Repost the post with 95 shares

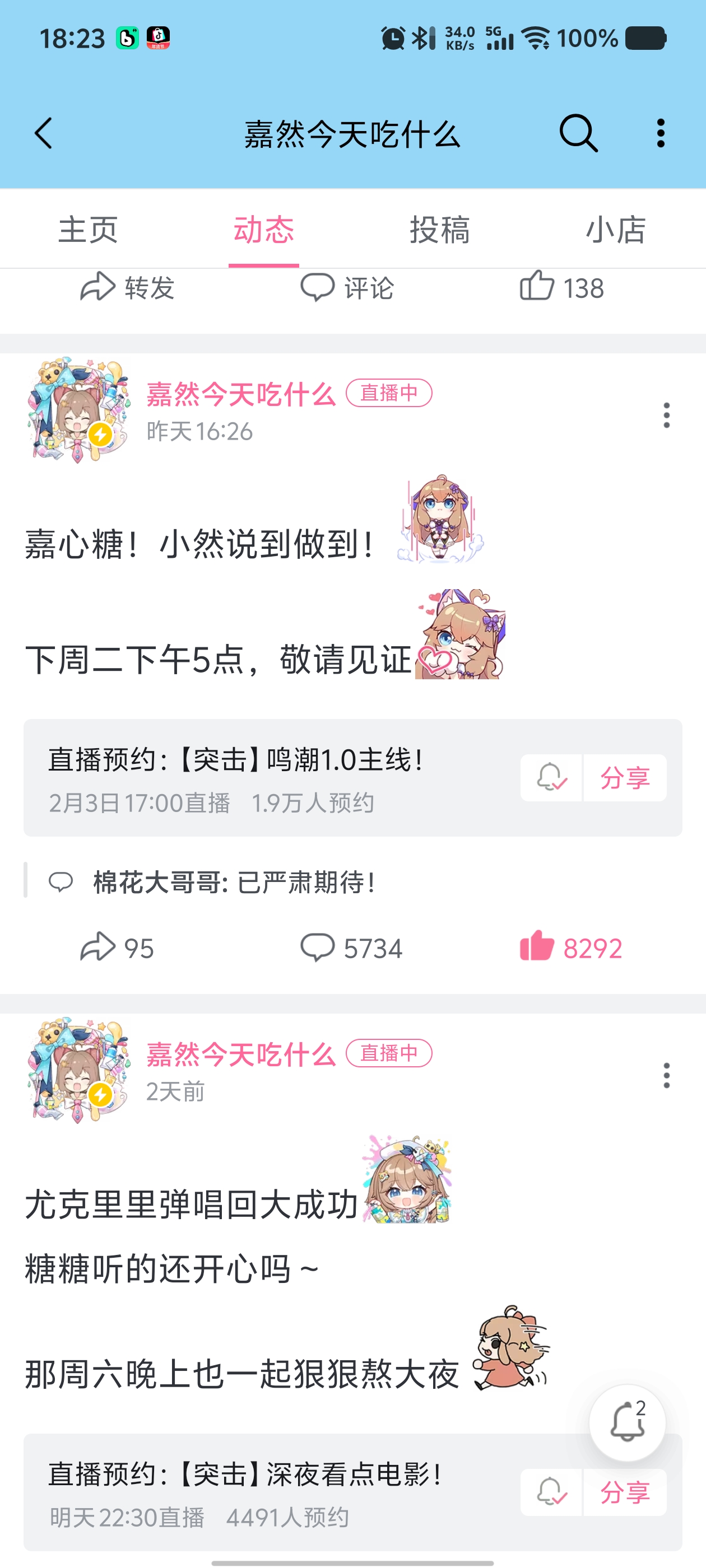click(x=117, y=948)
